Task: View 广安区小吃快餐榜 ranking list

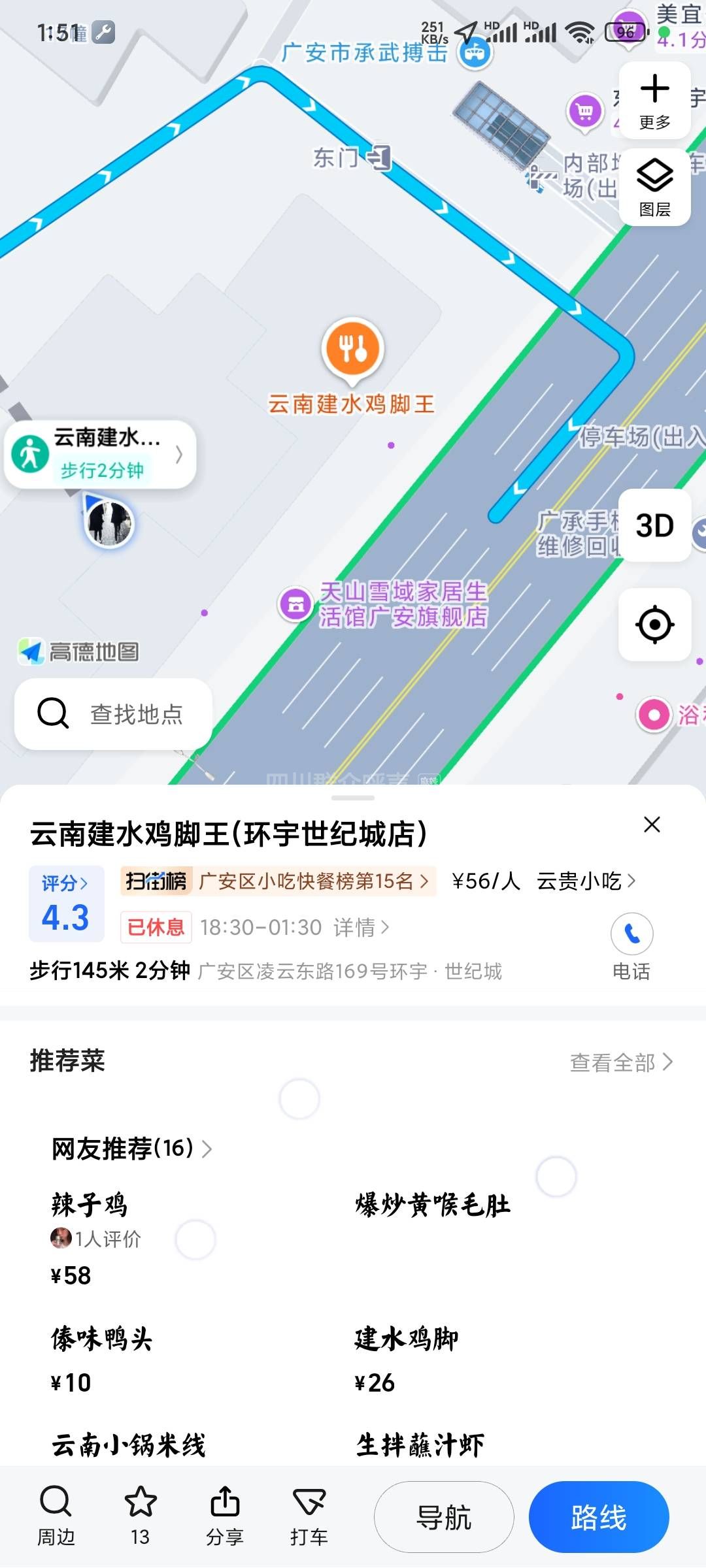Action: click(278, 881)
